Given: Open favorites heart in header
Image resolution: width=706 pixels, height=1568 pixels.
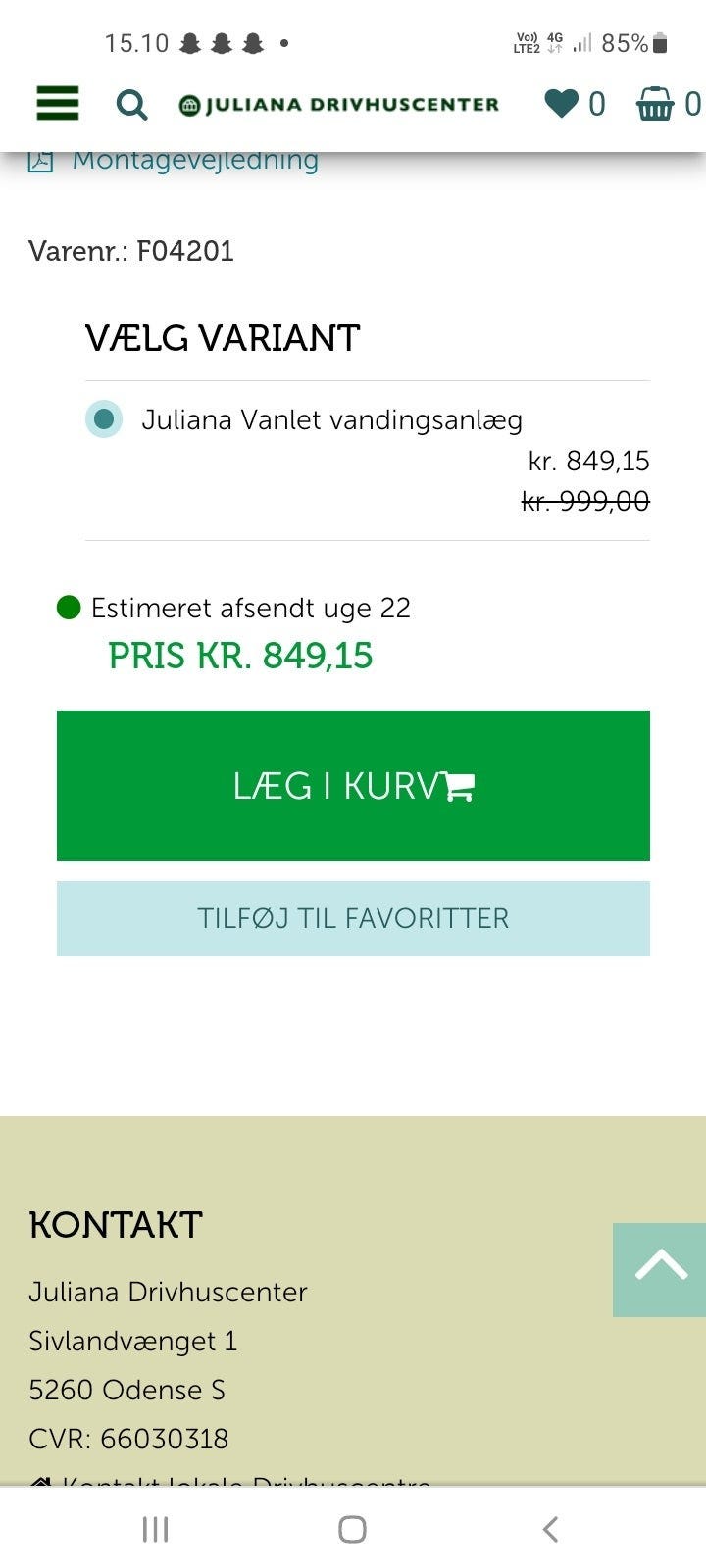Looking at the screenshot, I should [x=574, y=103].
